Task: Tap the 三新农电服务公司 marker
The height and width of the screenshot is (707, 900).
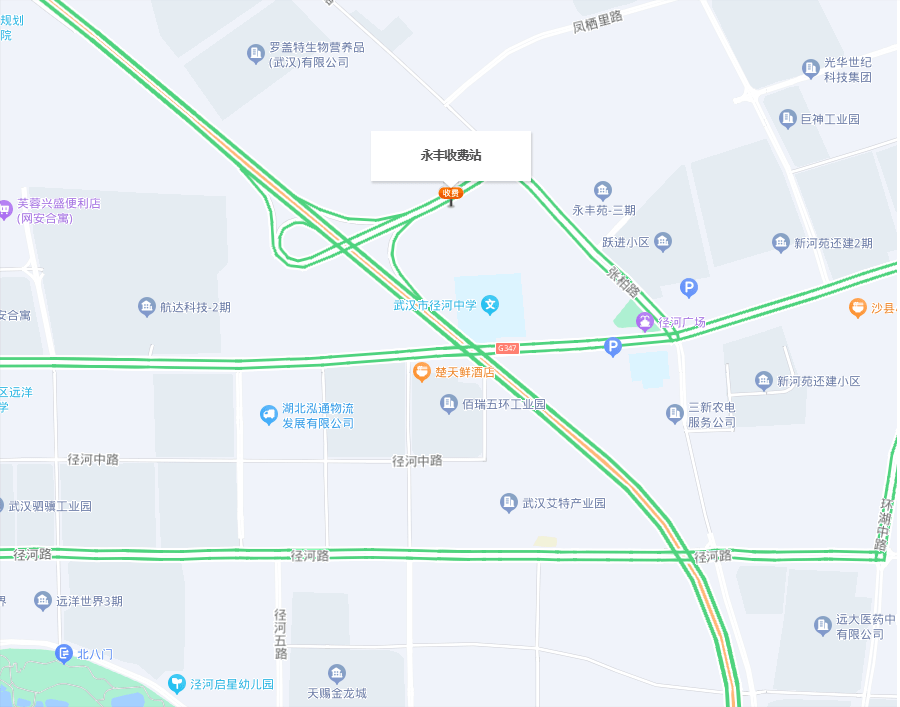Action: pyautogui.click(x=675, y=414)
